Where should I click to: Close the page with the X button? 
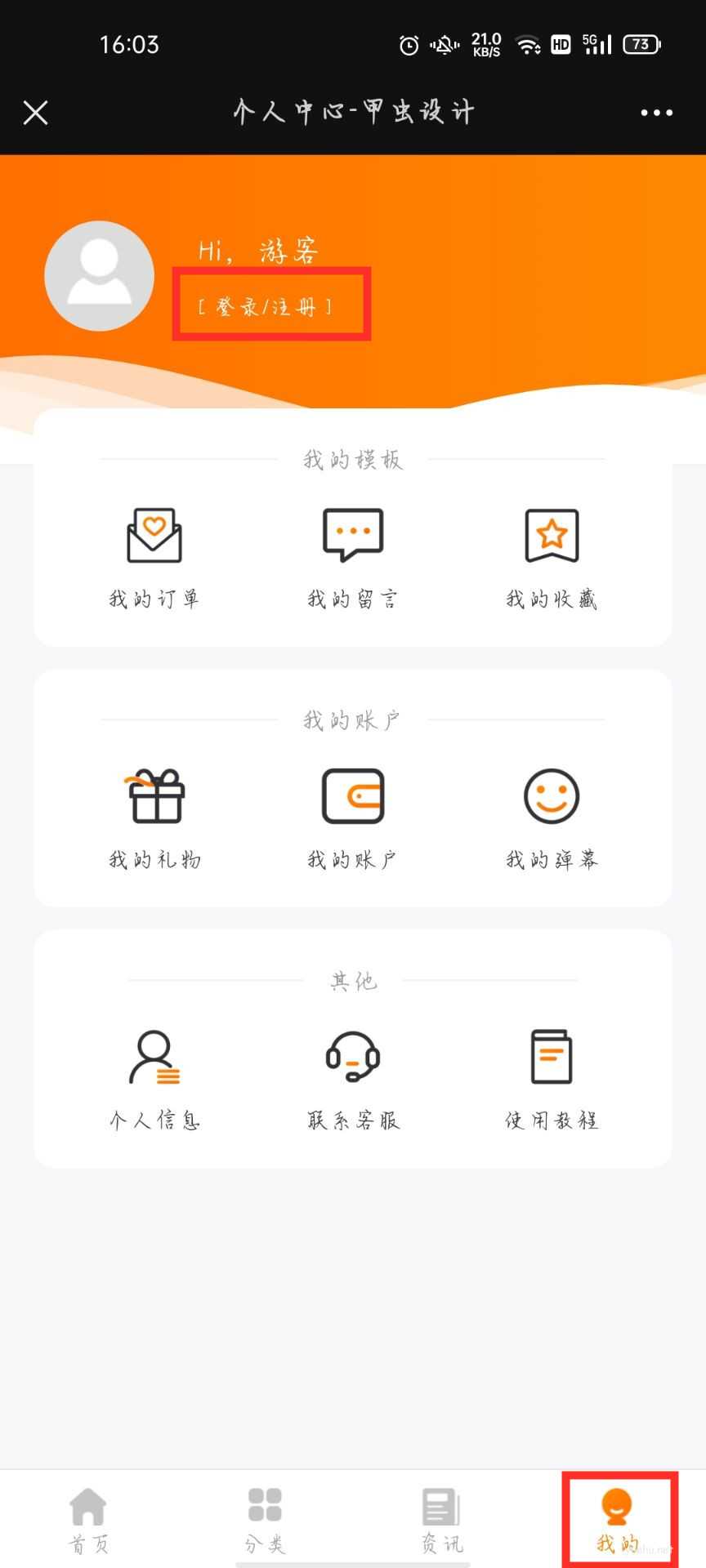pos(36,112)
